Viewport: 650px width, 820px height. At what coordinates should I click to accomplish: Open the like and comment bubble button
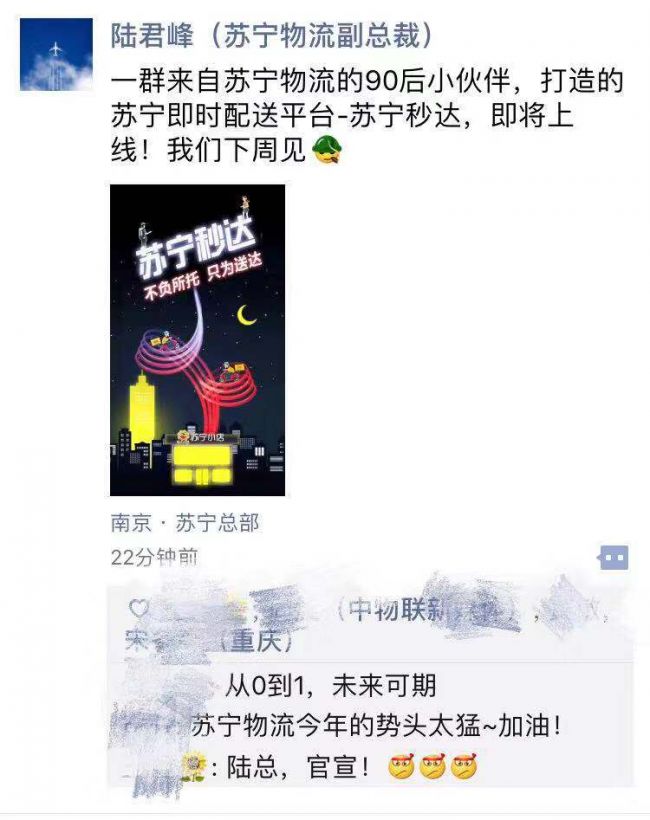tap(612, 558)
